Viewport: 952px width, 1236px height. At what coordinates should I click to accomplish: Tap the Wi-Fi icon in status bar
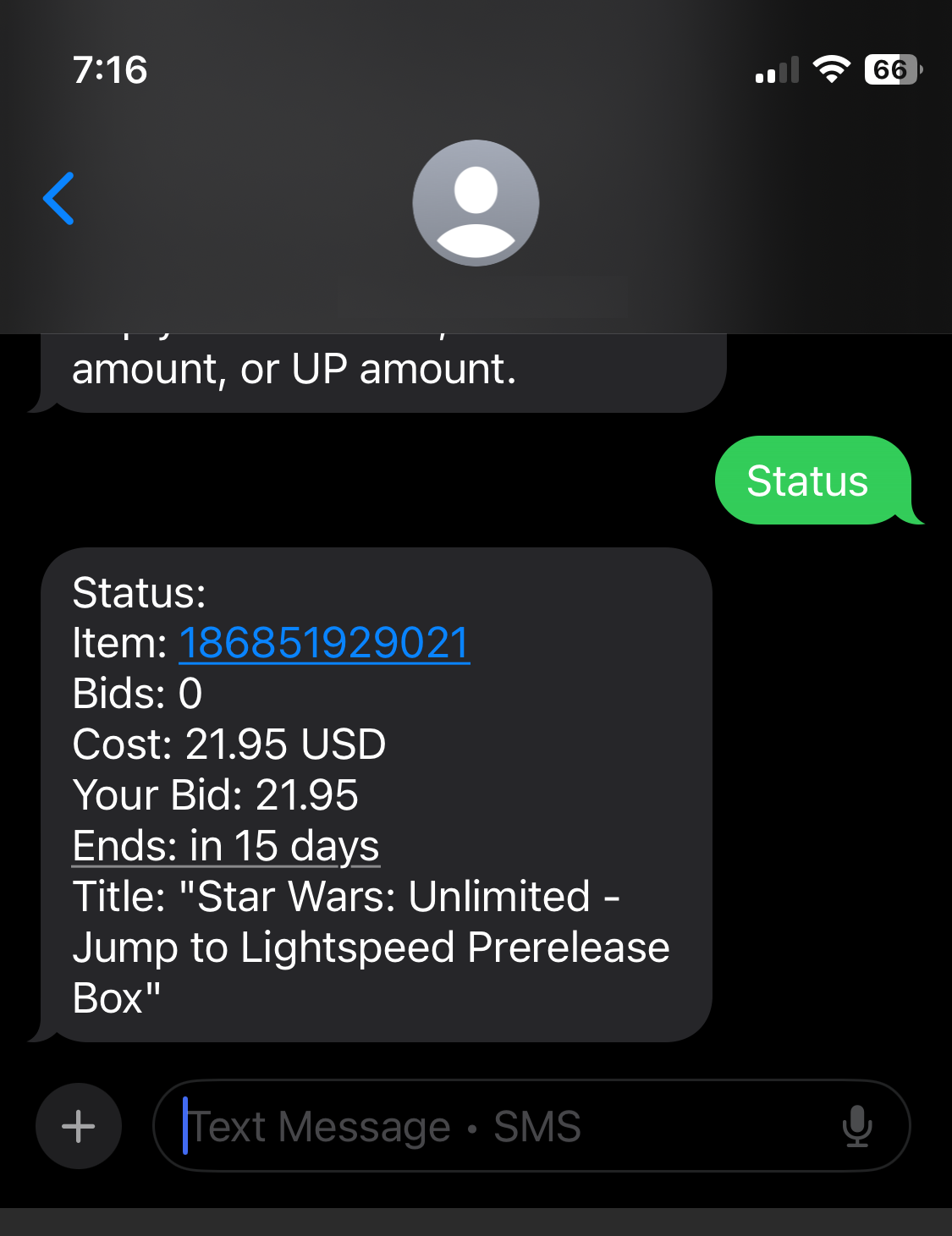pos(833,70)
